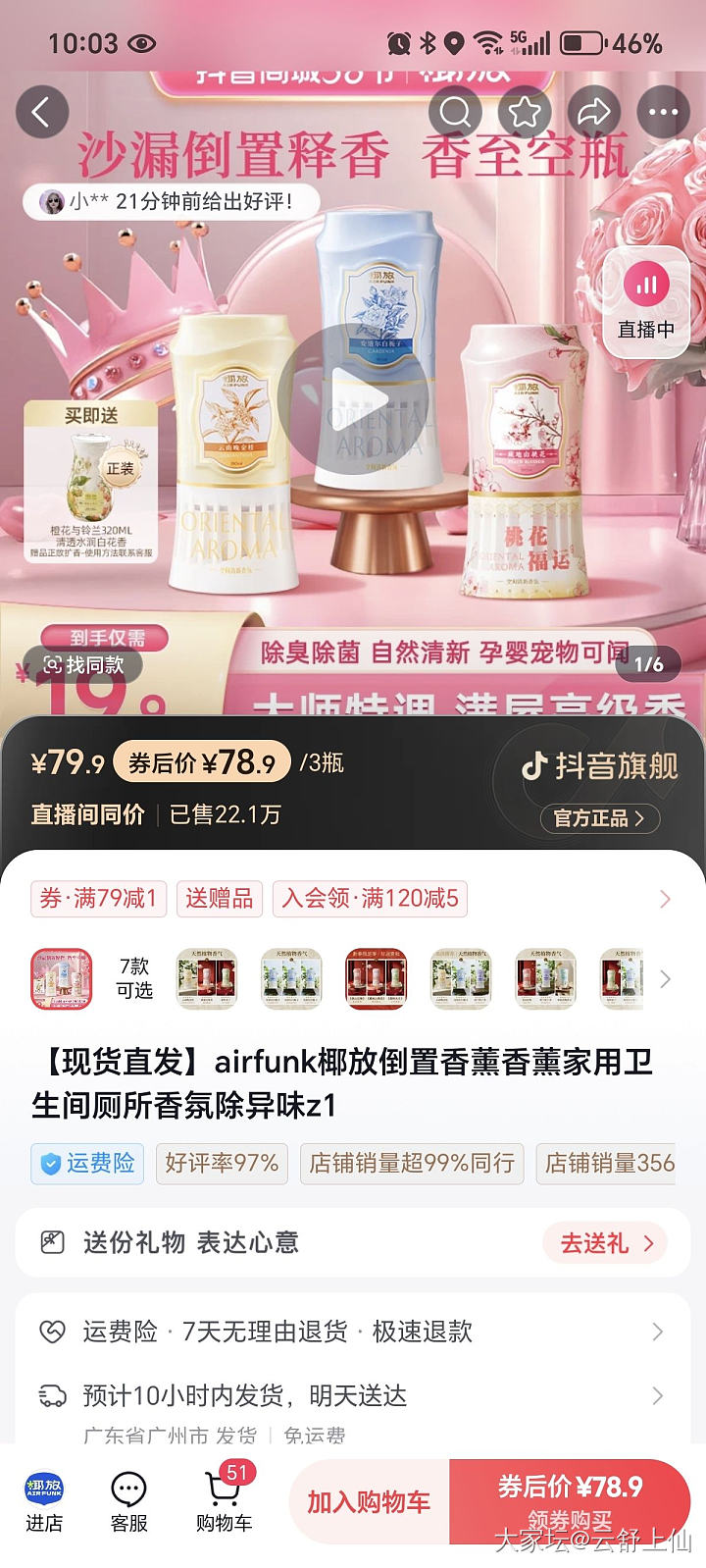Open coupon 券·满79减1
Viewport: 706px width, 1568px height.
(x=98, y=898)
